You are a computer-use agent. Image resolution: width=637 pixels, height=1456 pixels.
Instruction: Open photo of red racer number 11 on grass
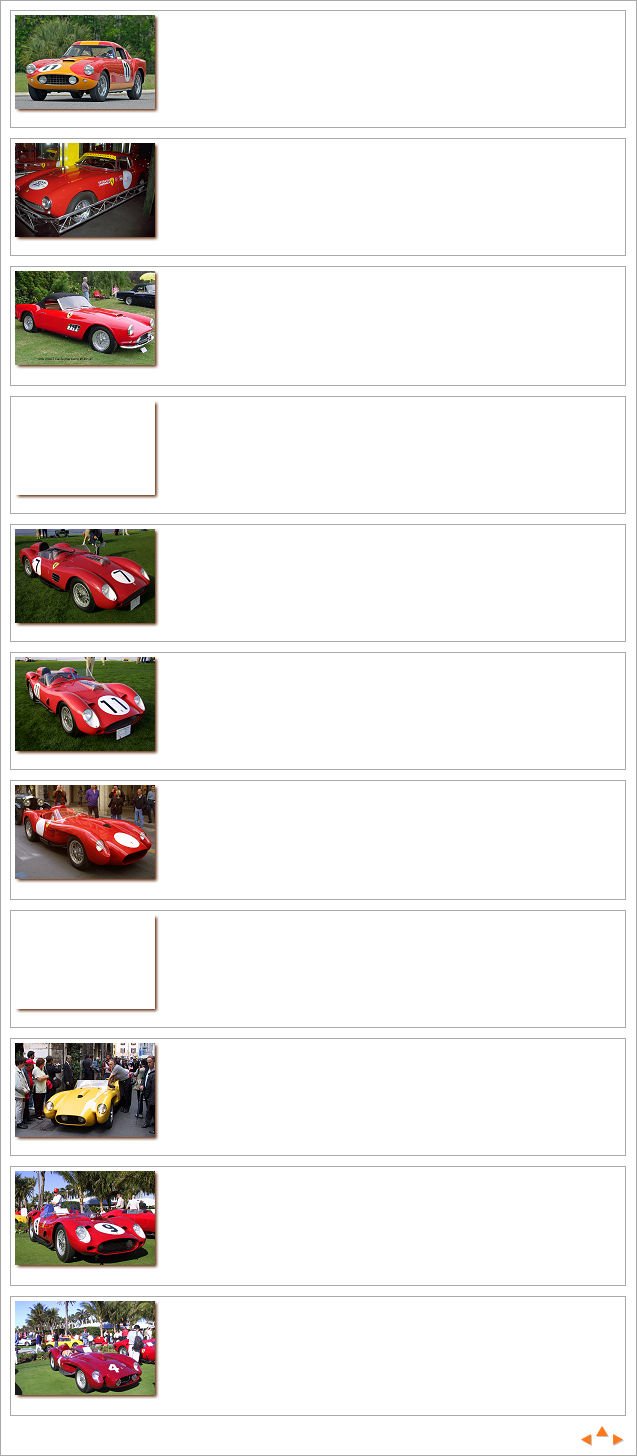(x=85, y=704)
